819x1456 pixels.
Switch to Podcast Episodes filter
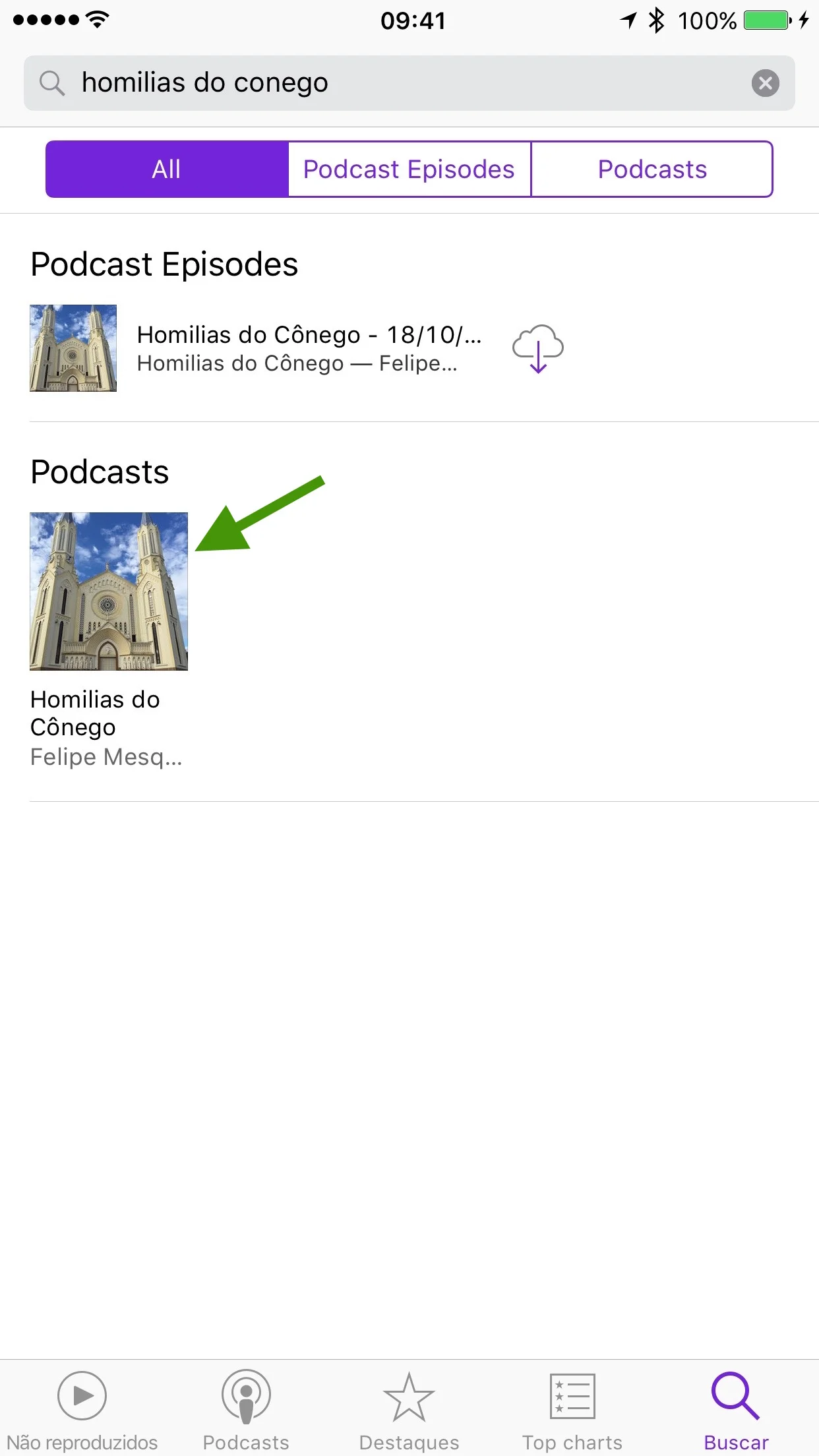[409, 169]
